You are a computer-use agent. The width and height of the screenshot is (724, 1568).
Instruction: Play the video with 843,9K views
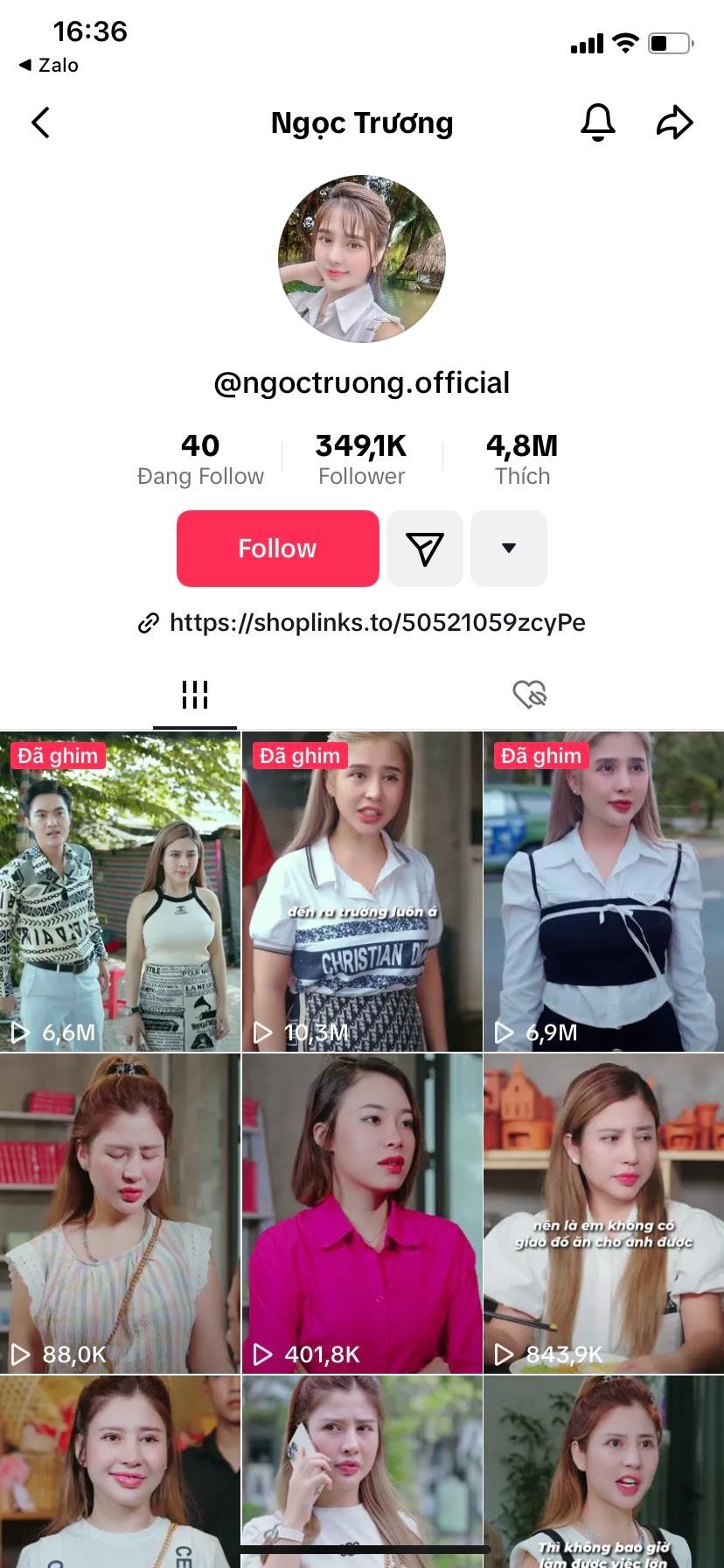coord(603,1213)
